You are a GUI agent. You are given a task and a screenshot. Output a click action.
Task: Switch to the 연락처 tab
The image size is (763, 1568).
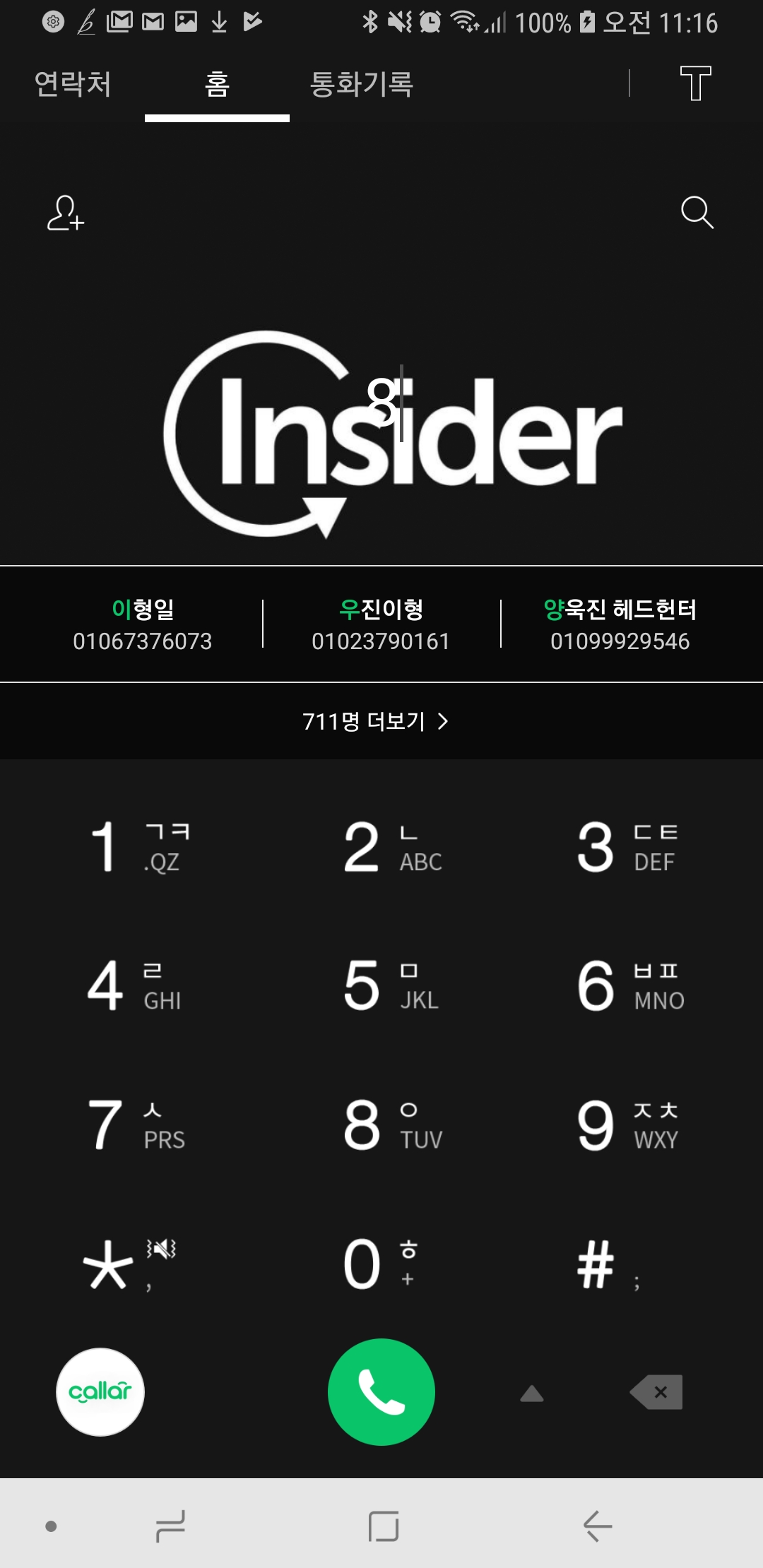pos(73,85)
